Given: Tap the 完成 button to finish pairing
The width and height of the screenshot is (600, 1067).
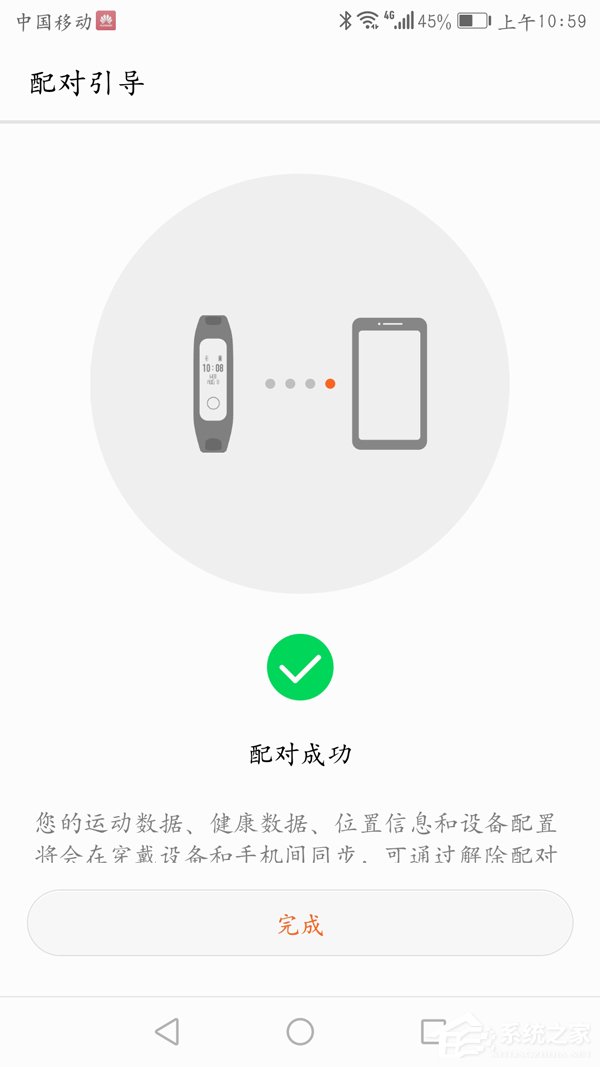Looking at the screenshot, I should coord(300,924).
